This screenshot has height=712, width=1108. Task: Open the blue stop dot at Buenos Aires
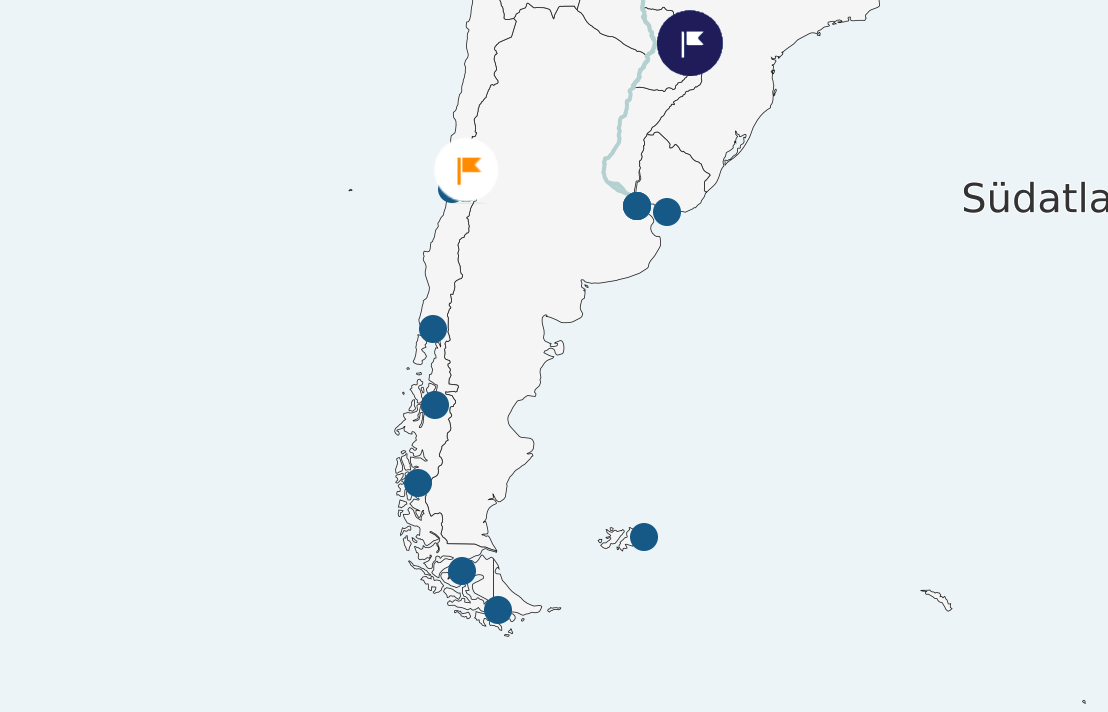point(637,206)
